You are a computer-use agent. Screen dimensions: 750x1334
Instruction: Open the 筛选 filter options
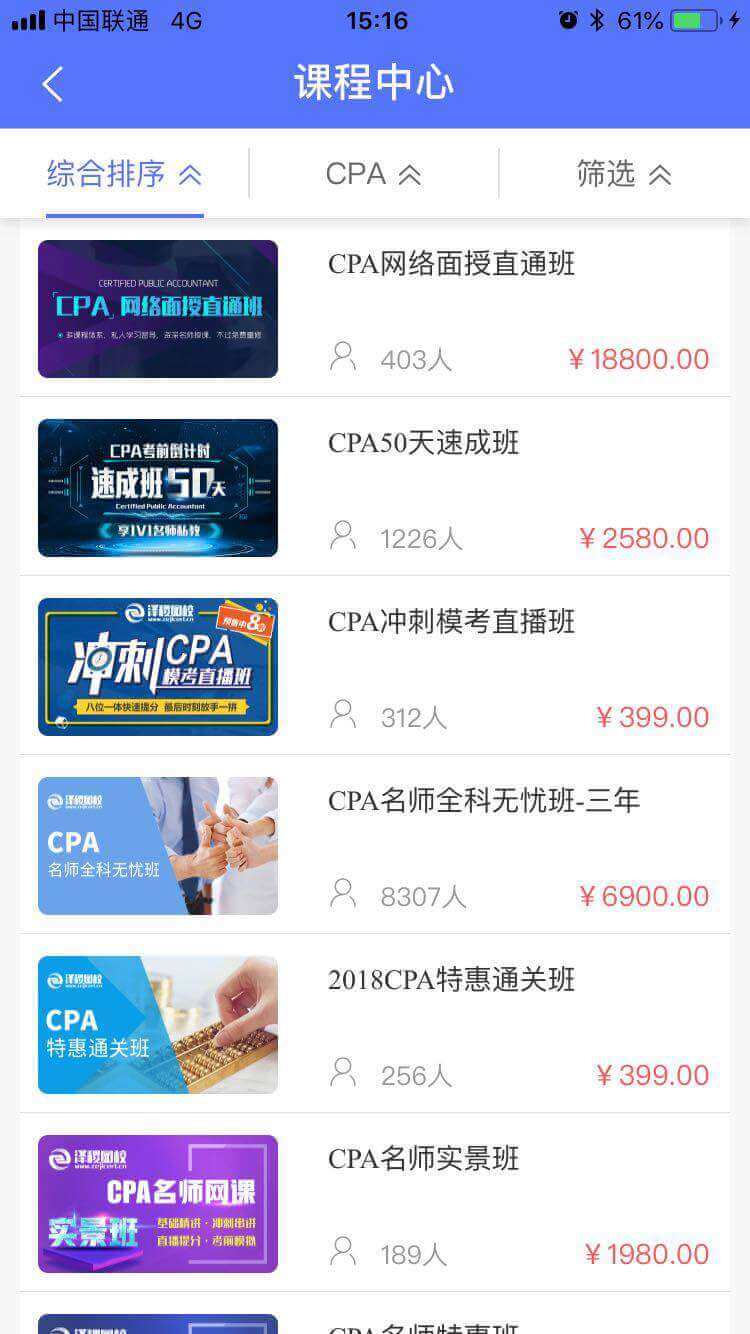(x=623, y=174)
